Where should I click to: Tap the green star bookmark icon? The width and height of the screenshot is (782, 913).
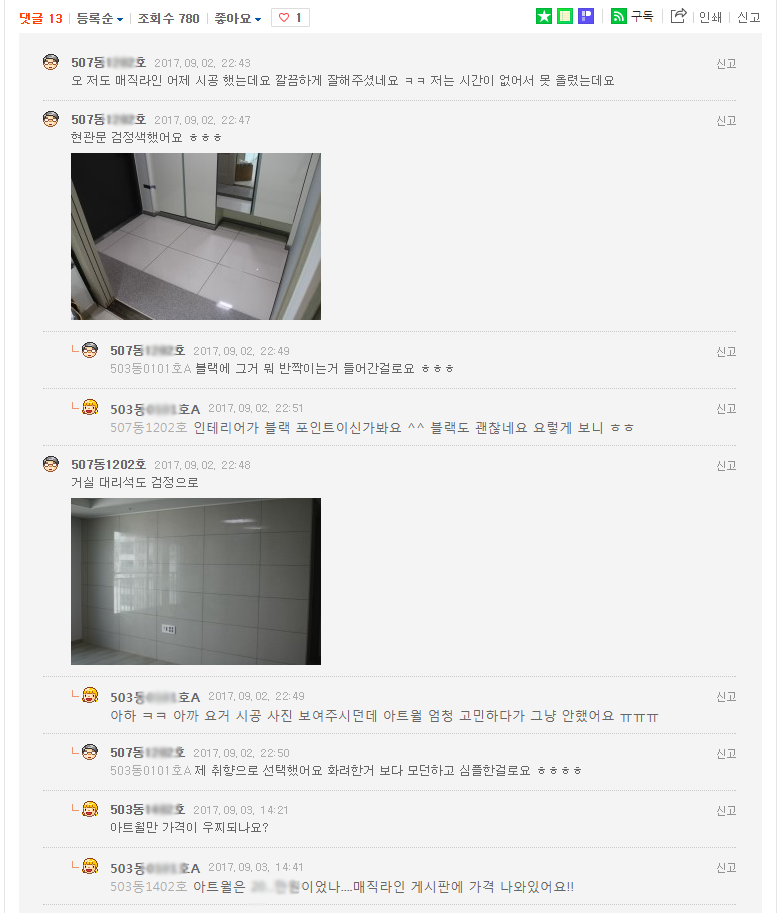click(544, 16)
